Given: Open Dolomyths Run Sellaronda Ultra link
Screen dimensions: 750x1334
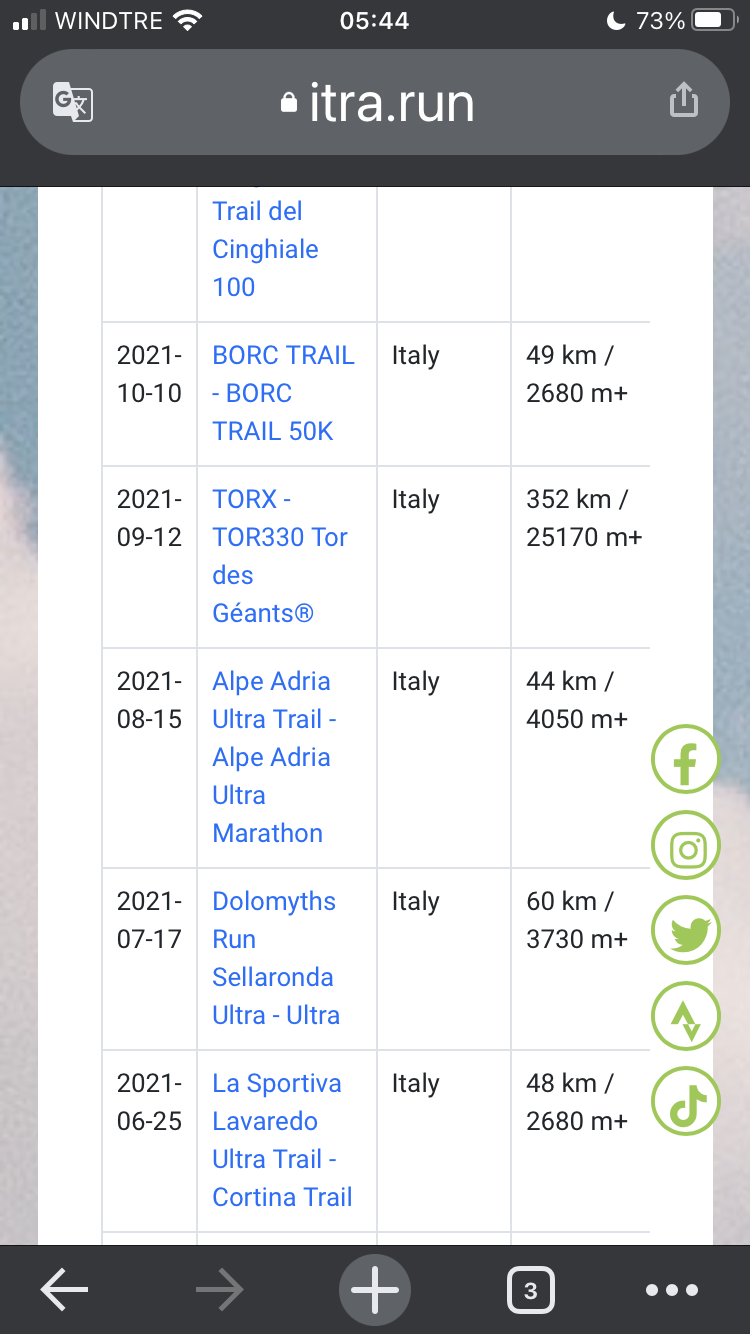Looking at the screenshot, I should click(x=275, y=958).
